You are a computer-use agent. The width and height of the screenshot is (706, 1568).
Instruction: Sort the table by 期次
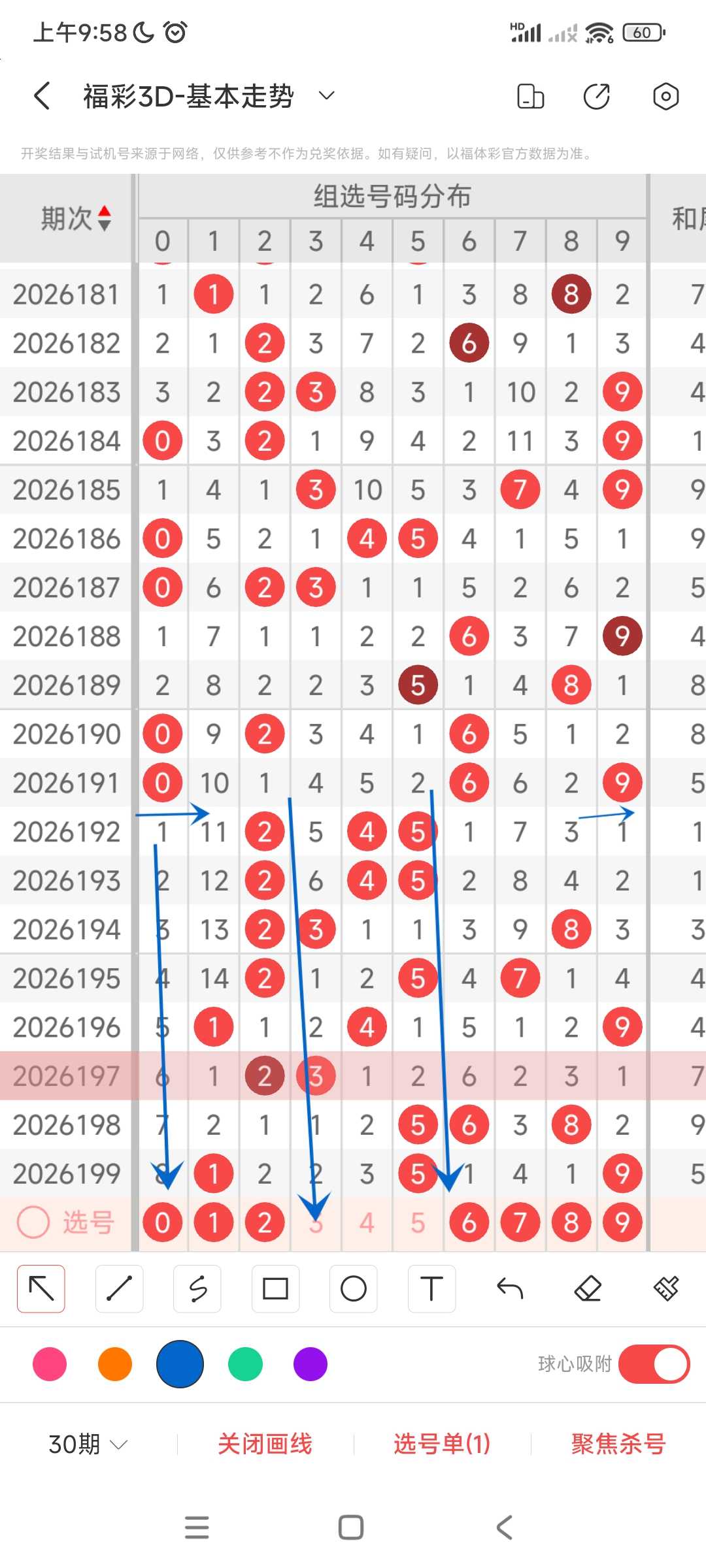pyautogui.click(x=76, y=218)
